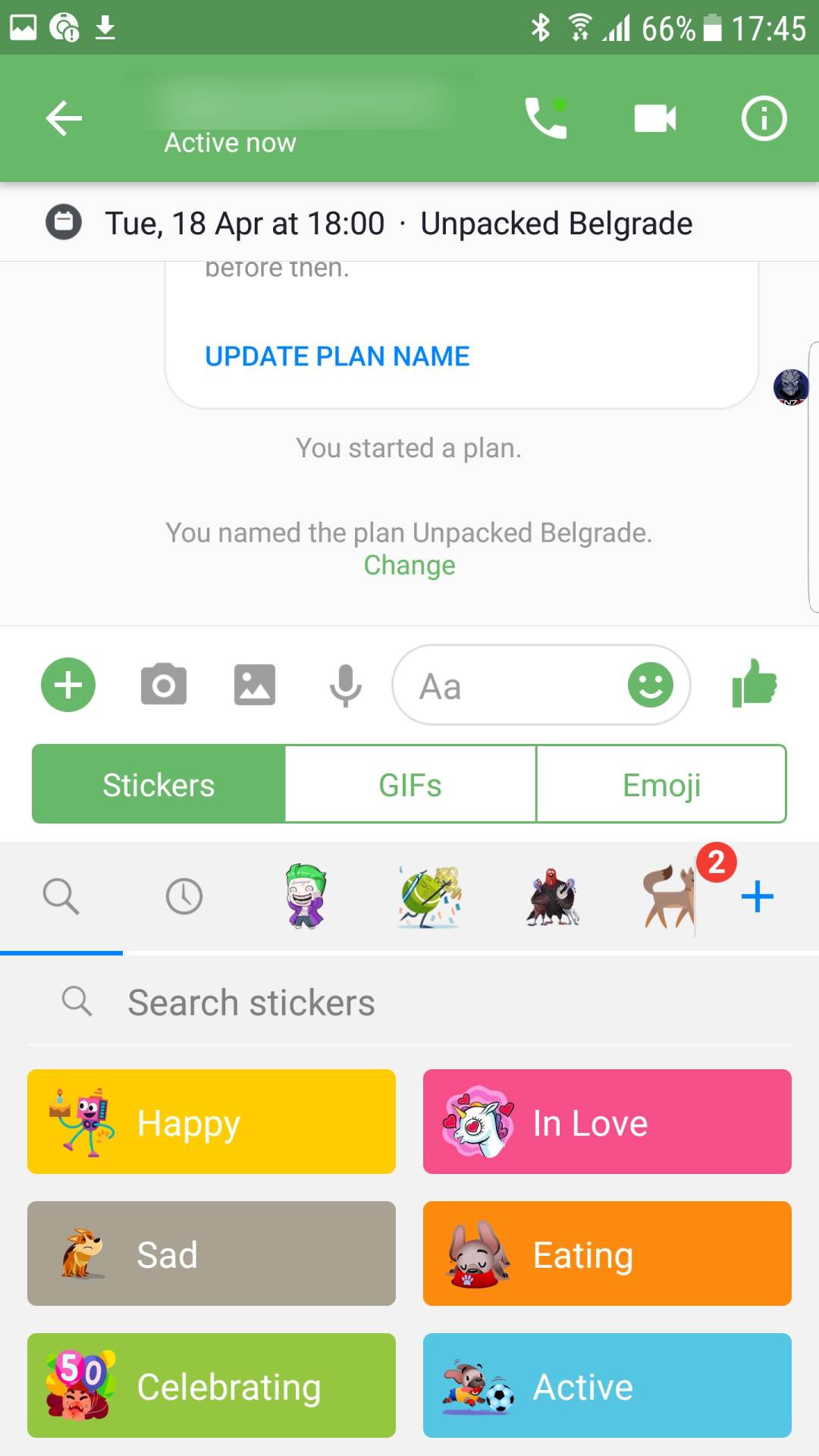
Task: Tap the Search stickers field
Action: click(409, 1003)
